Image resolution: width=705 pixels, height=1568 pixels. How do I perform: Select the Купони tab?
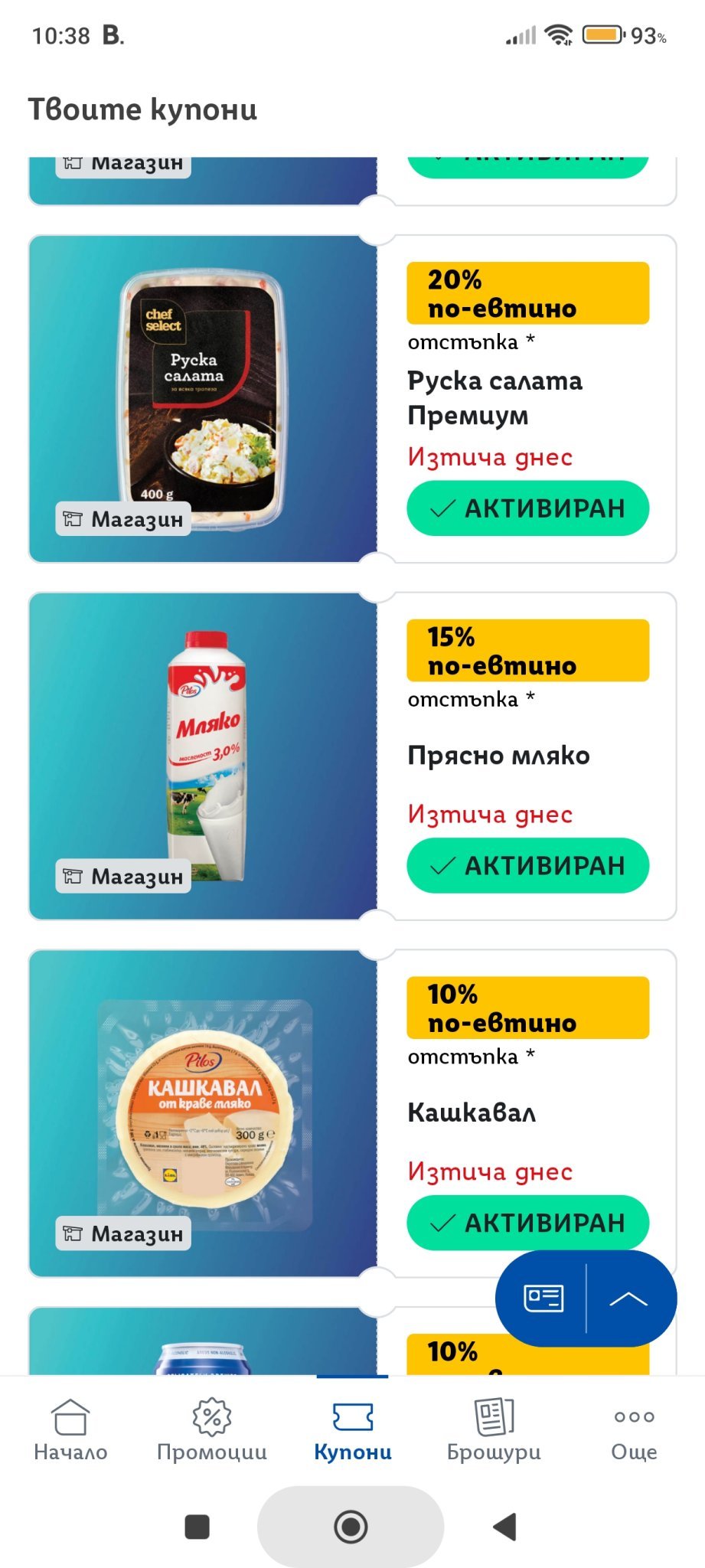point(353,1430)
